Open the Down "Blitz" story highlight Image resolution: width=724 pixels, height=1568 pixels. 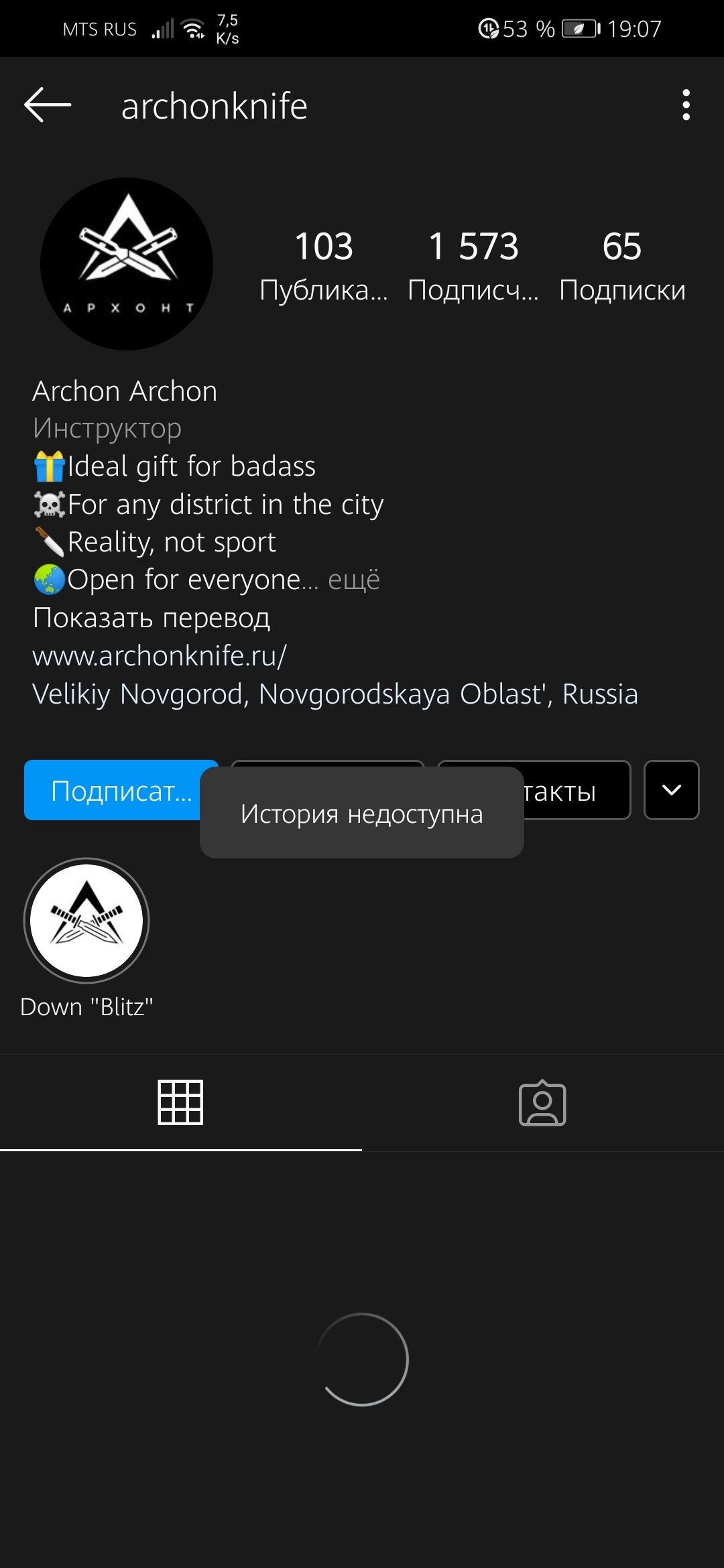click(x=86, y=921)
